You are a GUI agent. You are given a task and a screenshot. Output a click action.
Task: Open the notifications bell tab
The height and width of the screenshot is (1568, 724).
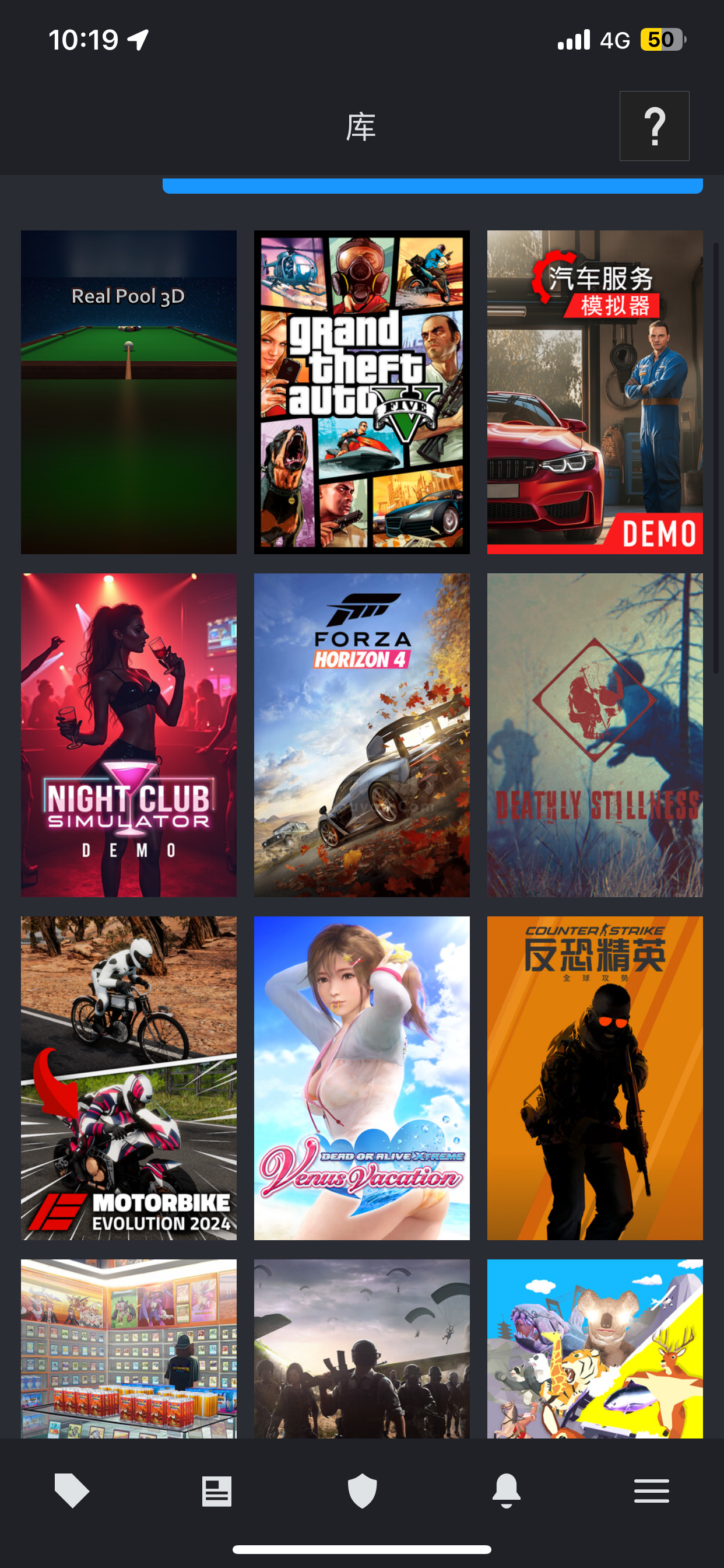tap(506, 1490)
